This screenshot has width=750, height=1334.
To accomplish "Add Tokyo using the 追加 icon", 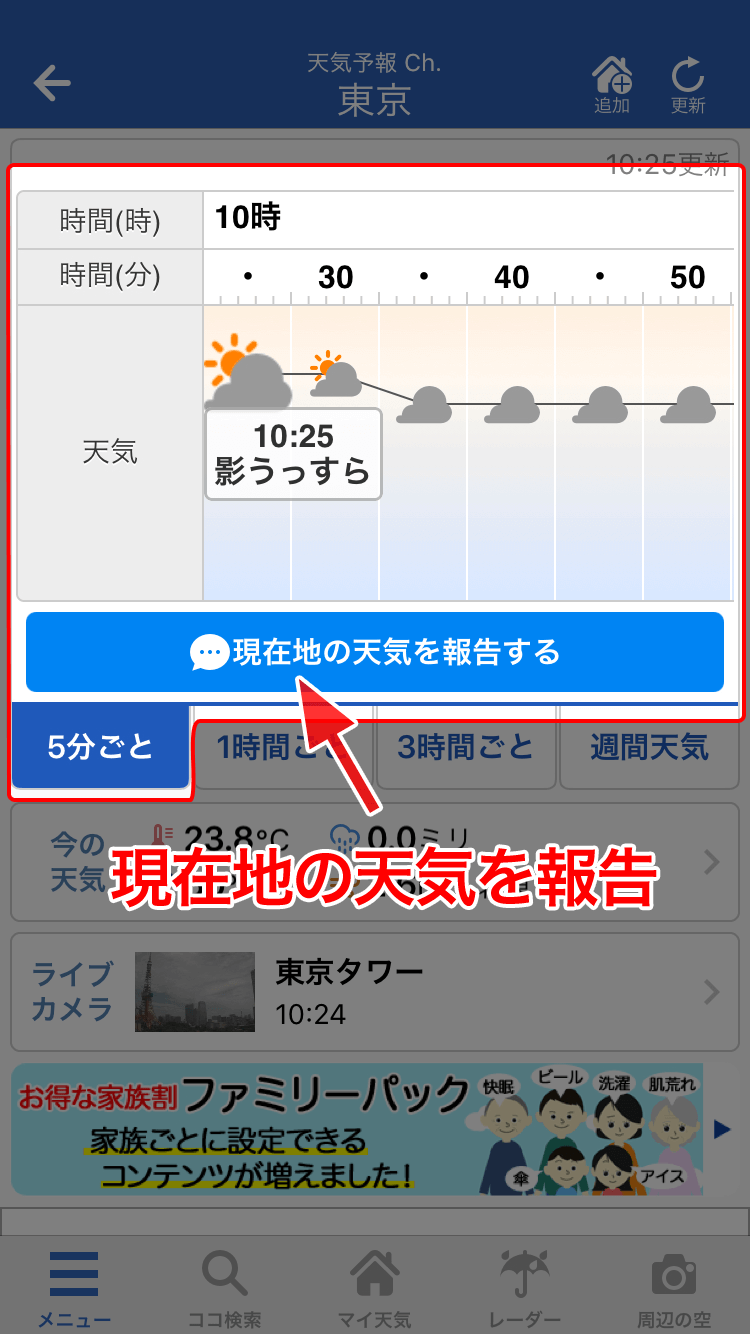I will (x=612, y=84).
